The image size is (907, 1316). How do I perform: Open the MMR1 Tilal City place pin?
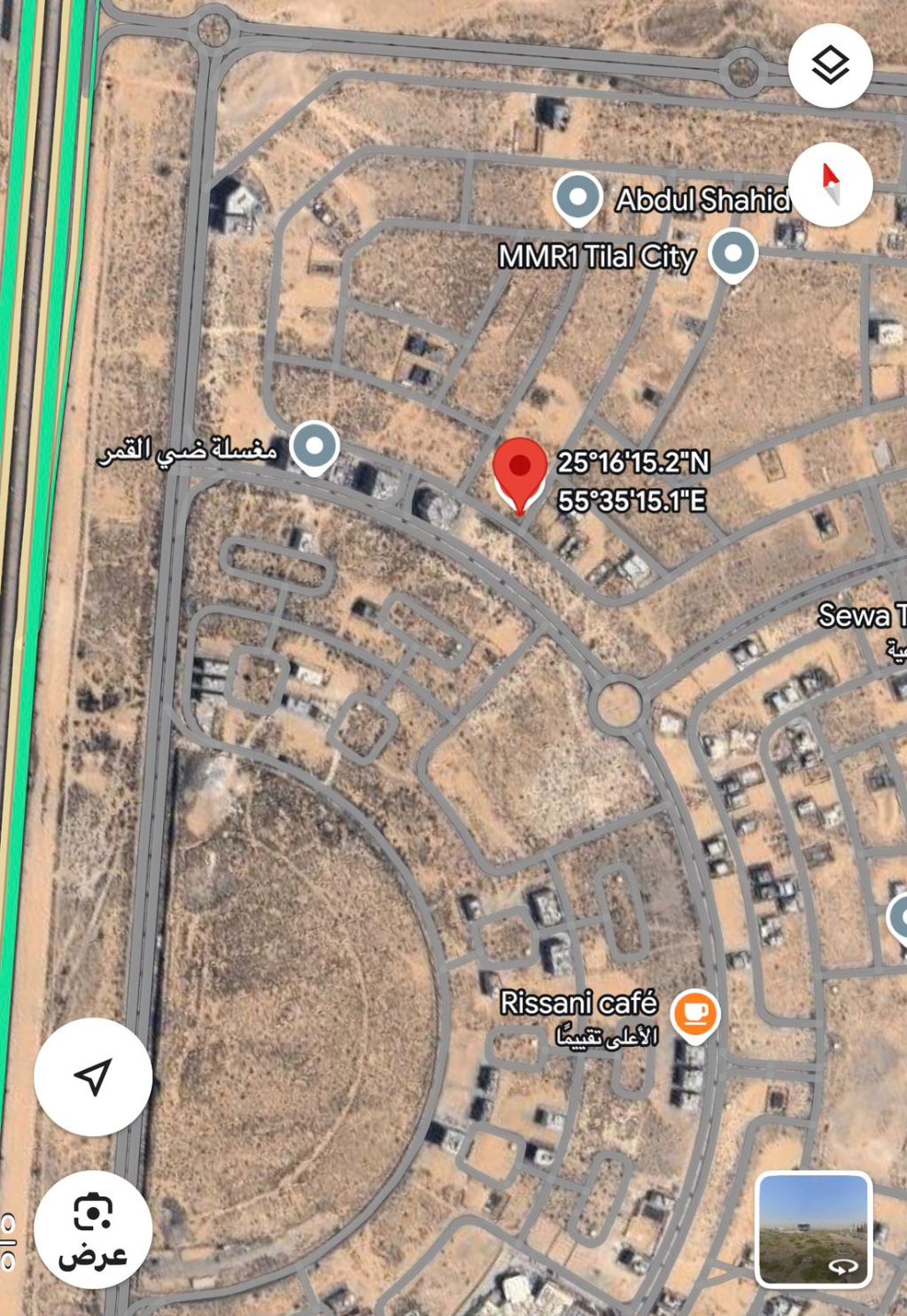pos(733,254)
